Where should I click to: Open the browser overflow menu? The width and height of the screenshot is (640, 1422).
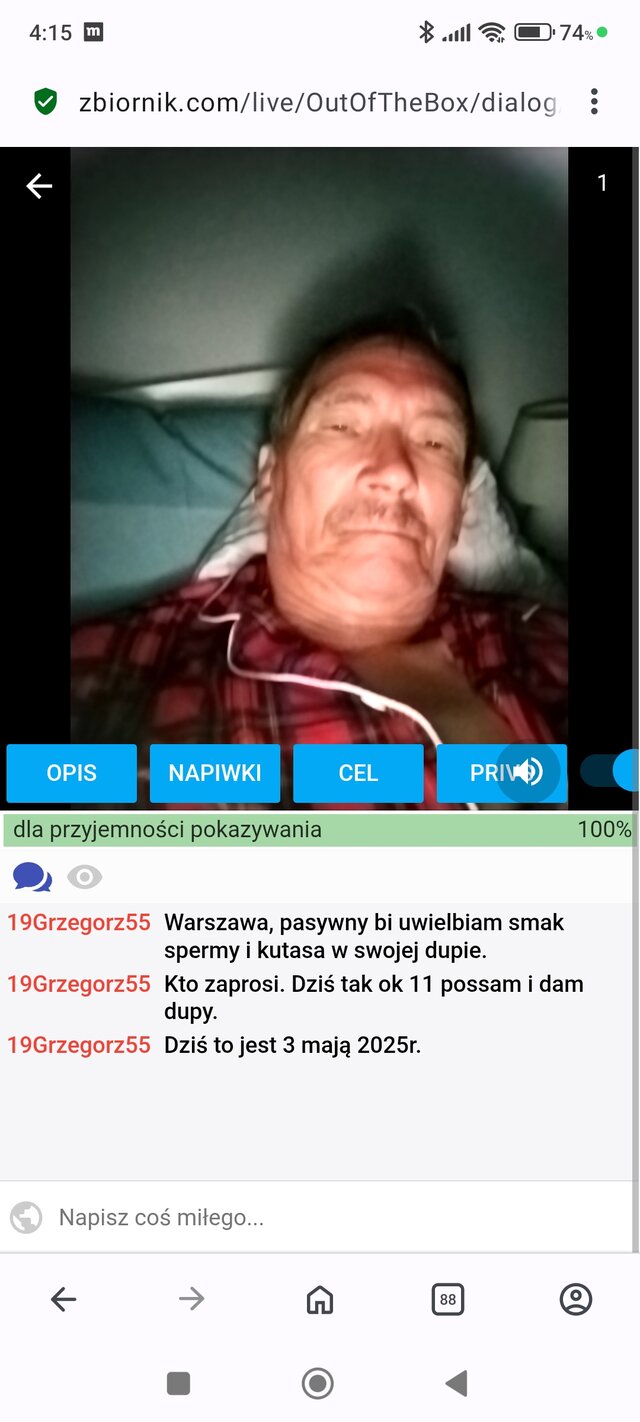pos(594,101)
